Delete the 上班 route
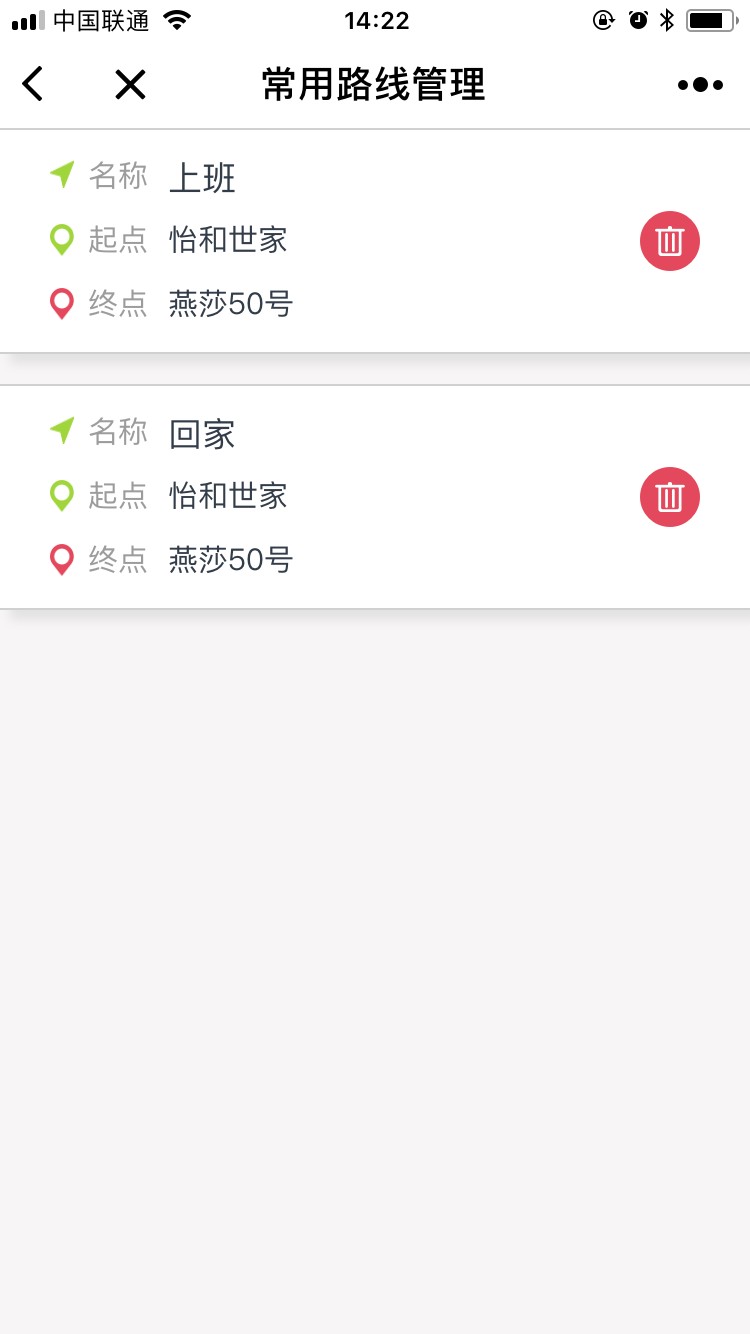Viewport: 750px width, 1334px height. coord(670,241)
